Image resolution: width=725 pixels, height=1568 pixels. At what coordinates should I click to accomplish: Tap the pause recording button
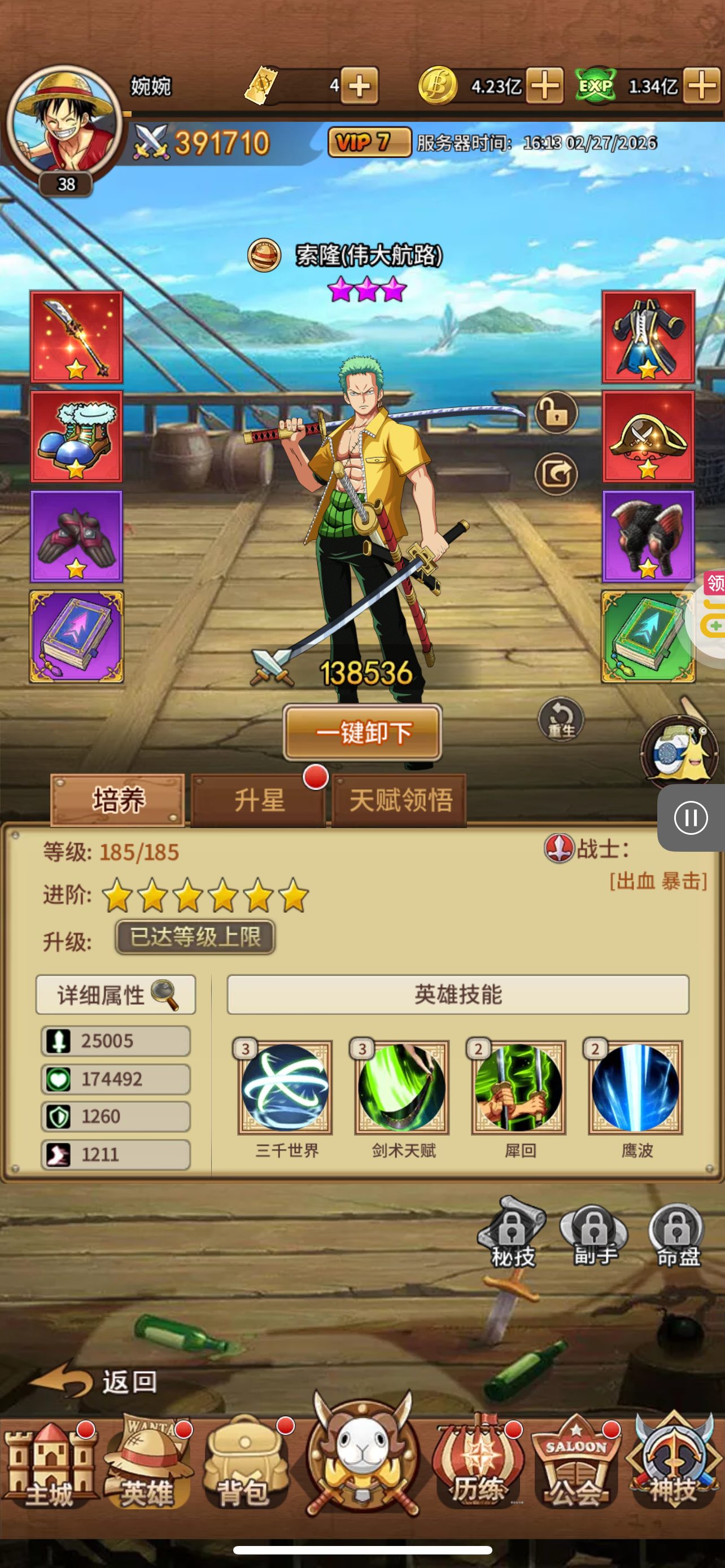[x=691, y=817]
